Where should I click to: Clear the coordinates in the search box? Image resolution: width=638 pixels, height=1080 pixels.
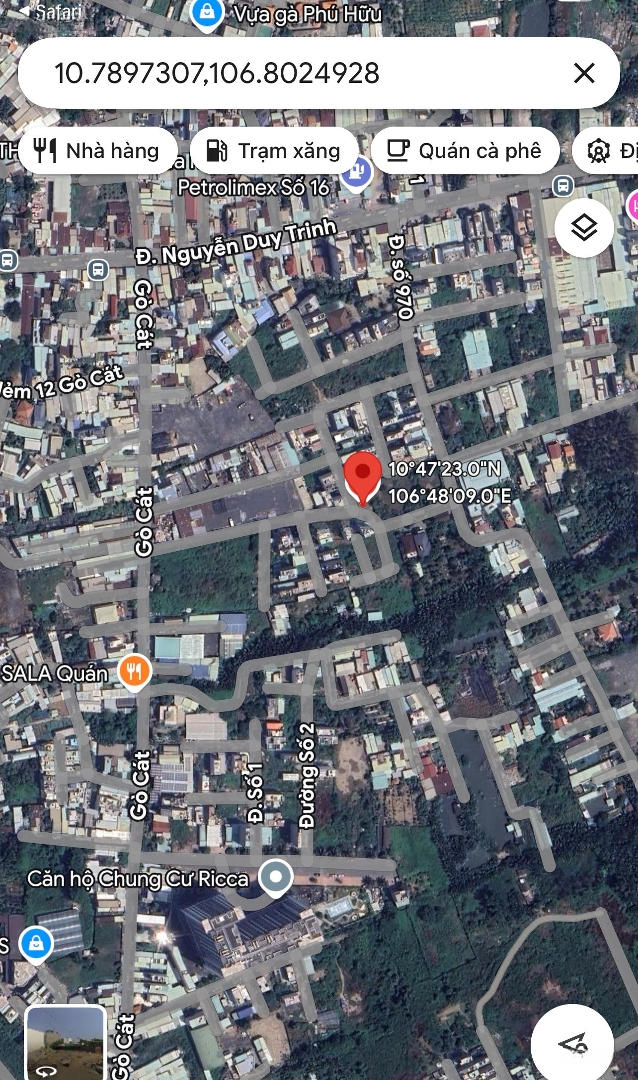coord(584,73)
